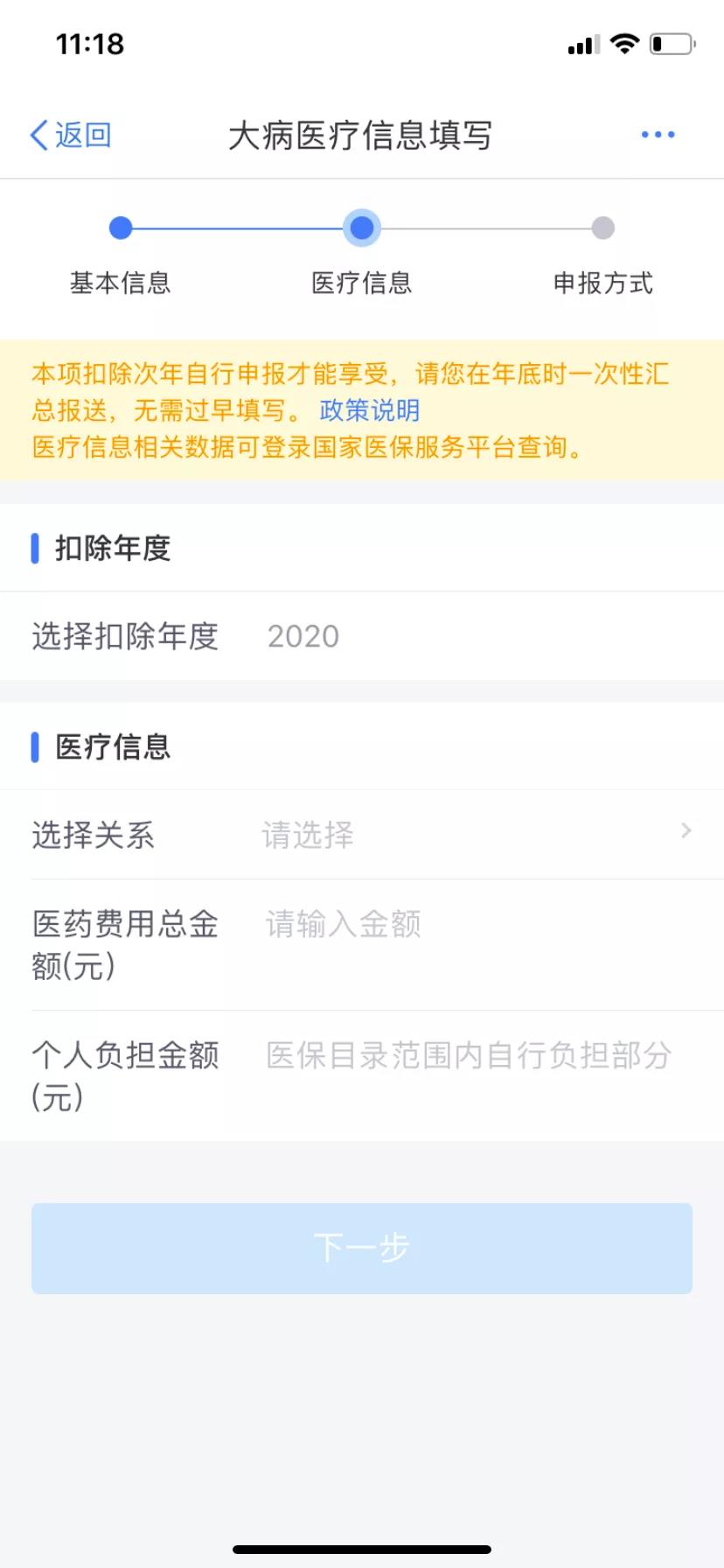Viewport: 724px width, 1568px height.
Task: Tap the 下一步 next step button
Action: 362,1249
